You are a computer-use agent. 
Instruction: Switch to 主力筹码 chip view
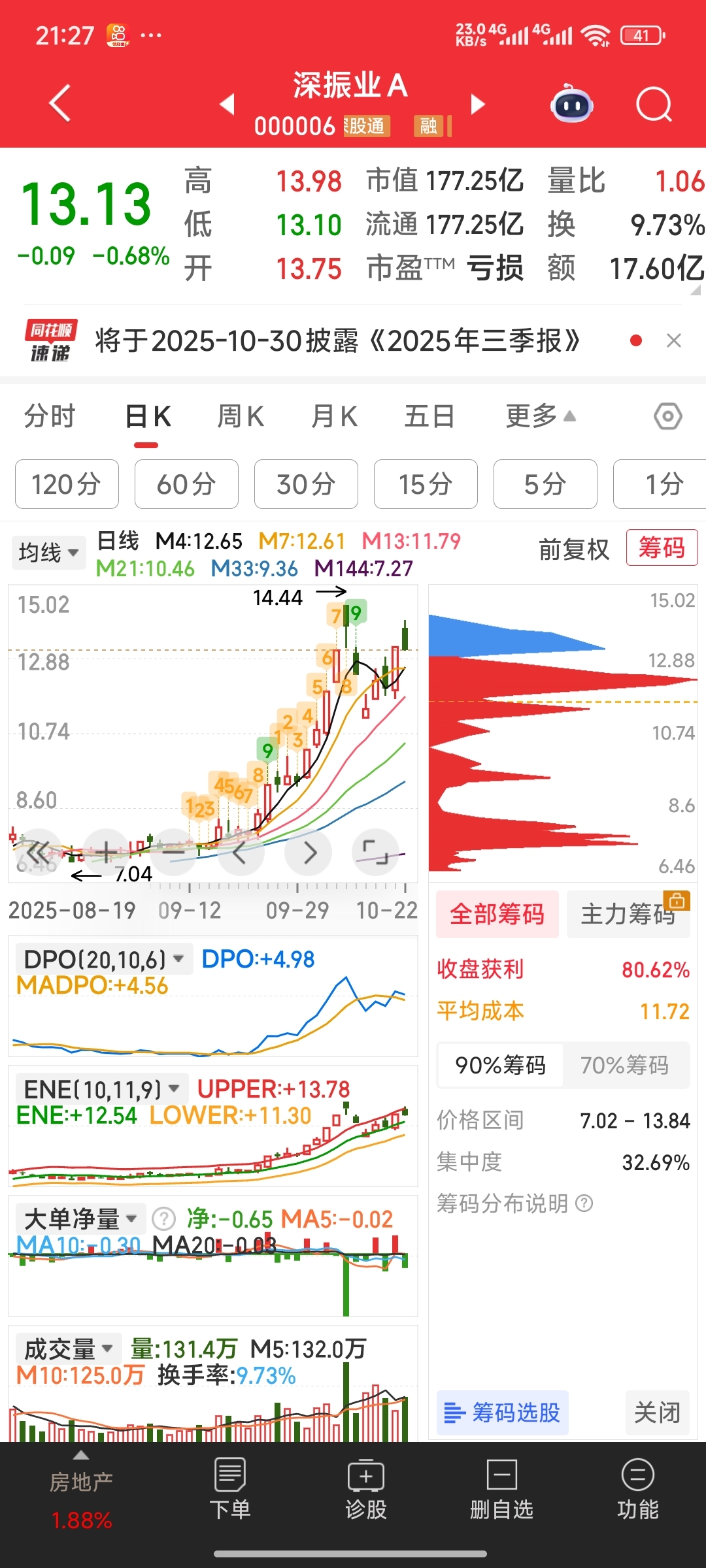(x=628, y=914)
